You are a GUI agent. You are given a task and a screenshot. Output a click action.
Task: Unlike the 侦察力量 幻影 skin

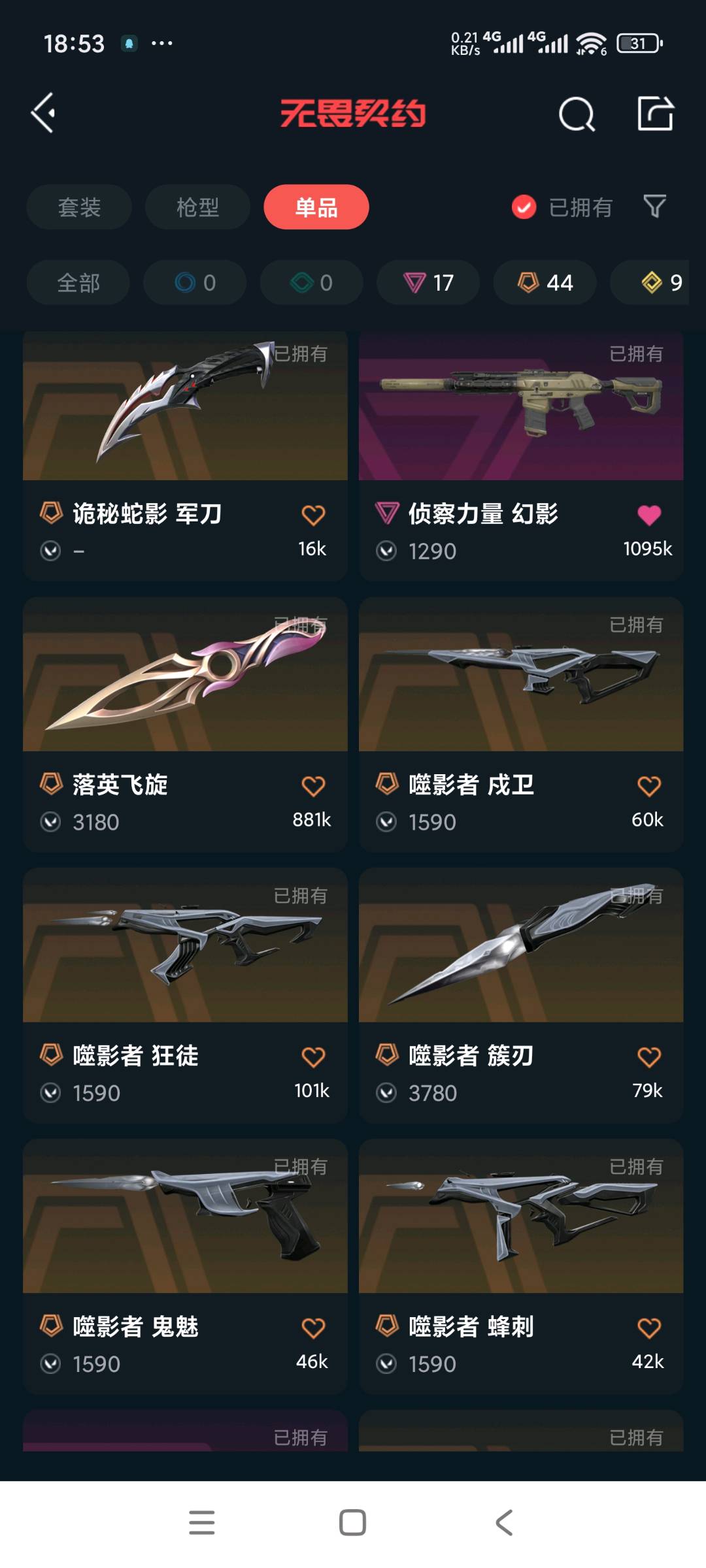coord(649,515)
